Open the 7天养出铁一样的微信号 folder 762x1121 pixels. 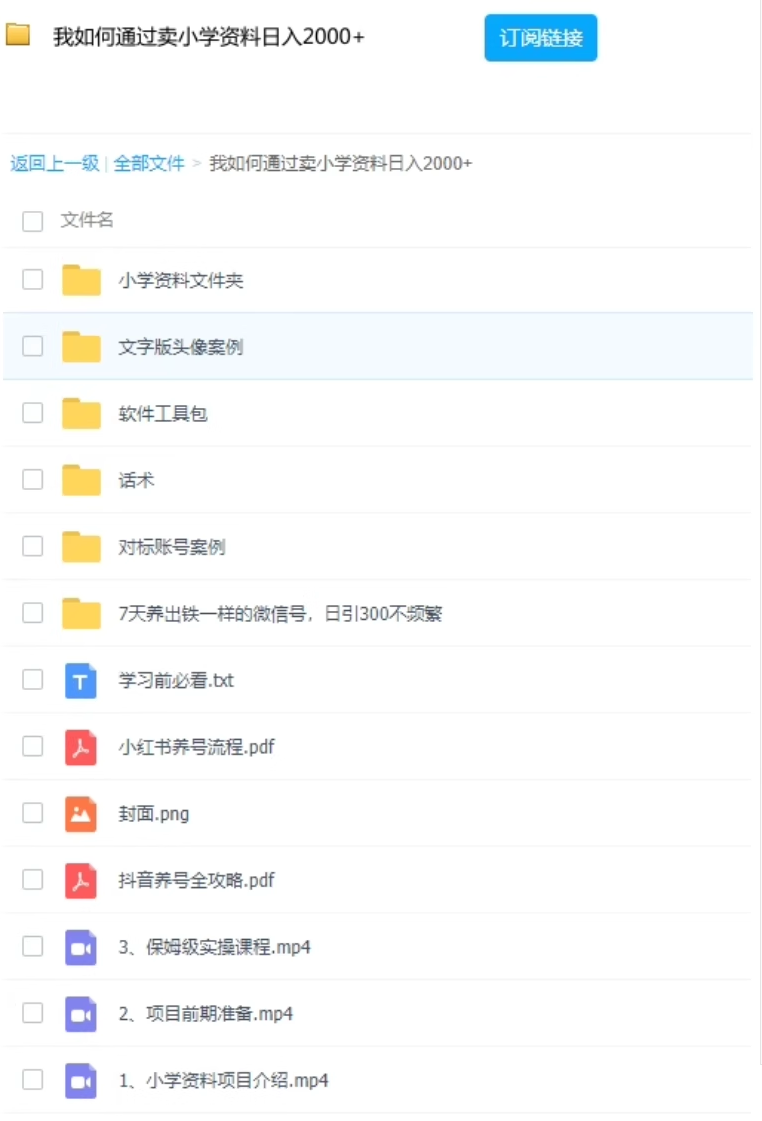click(x=279, y=614)
